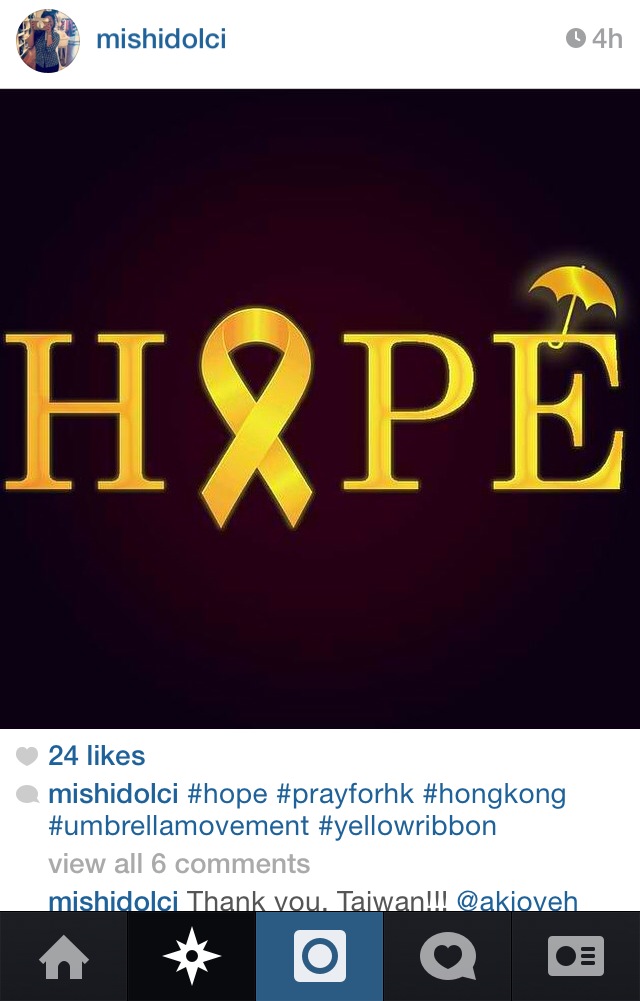Open the #prayforhk hashtag
The width and height of the screenshot is (640, 1001).
pos(345,795)
